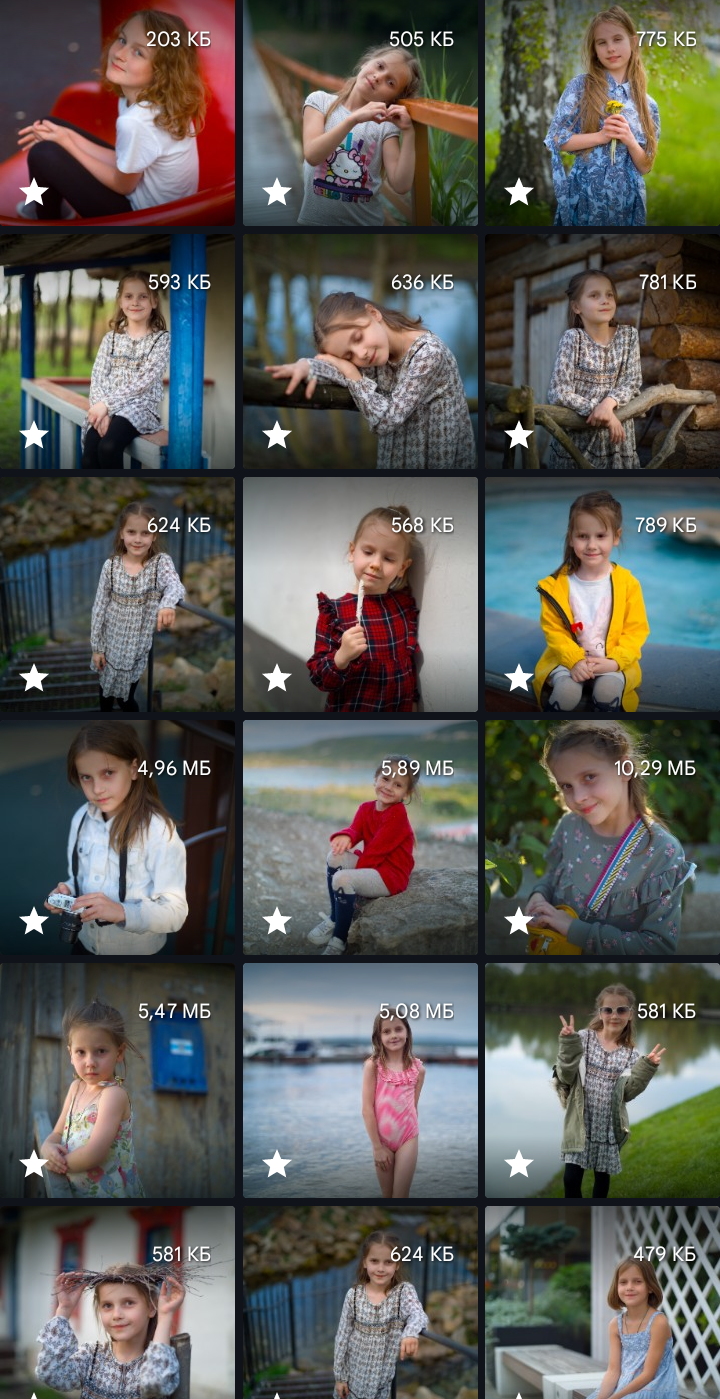Viewport: 720px width, 1399px height.
Task: Open the 4,96 МБ photo
Action: click(117, 837)
